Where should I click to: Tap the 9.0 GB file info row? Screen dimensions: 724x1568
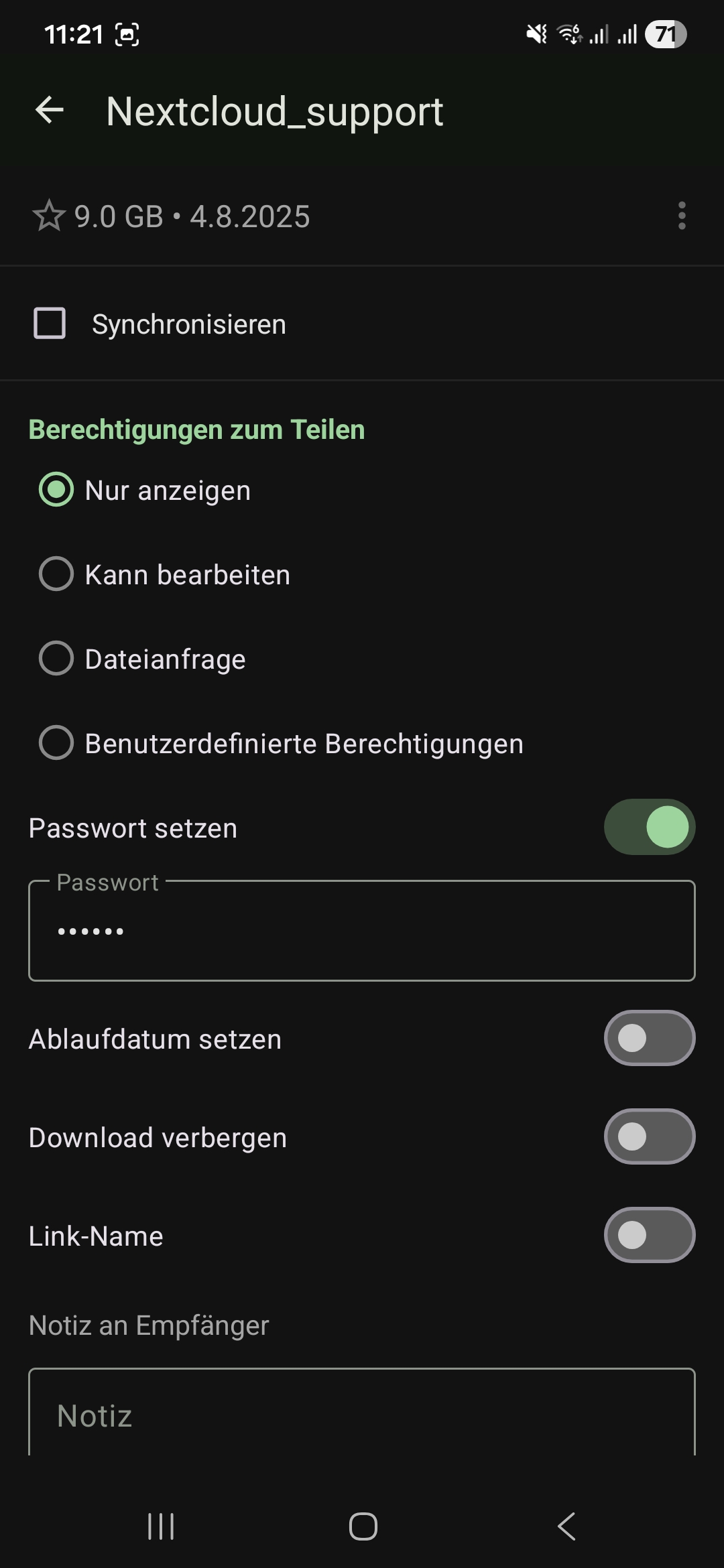191,216
